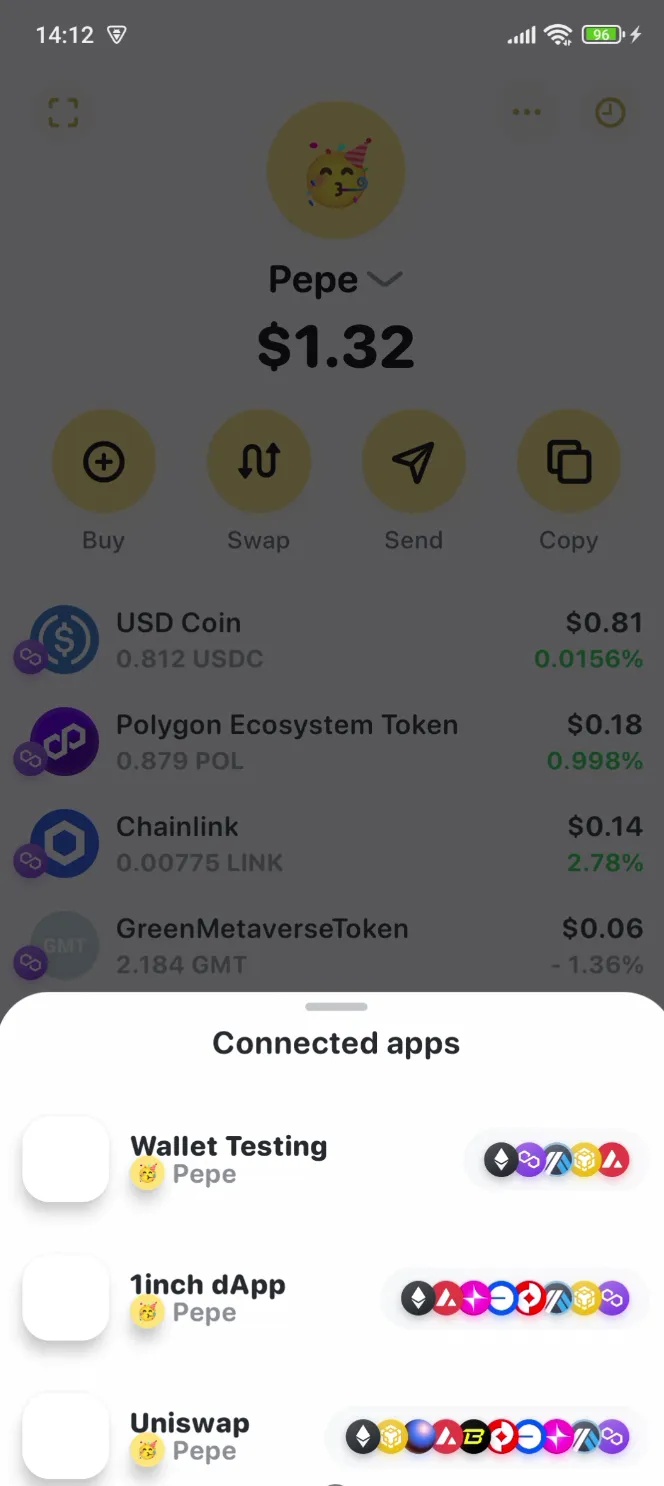
Task: Copy the wallet address
Action: point(568,462)
